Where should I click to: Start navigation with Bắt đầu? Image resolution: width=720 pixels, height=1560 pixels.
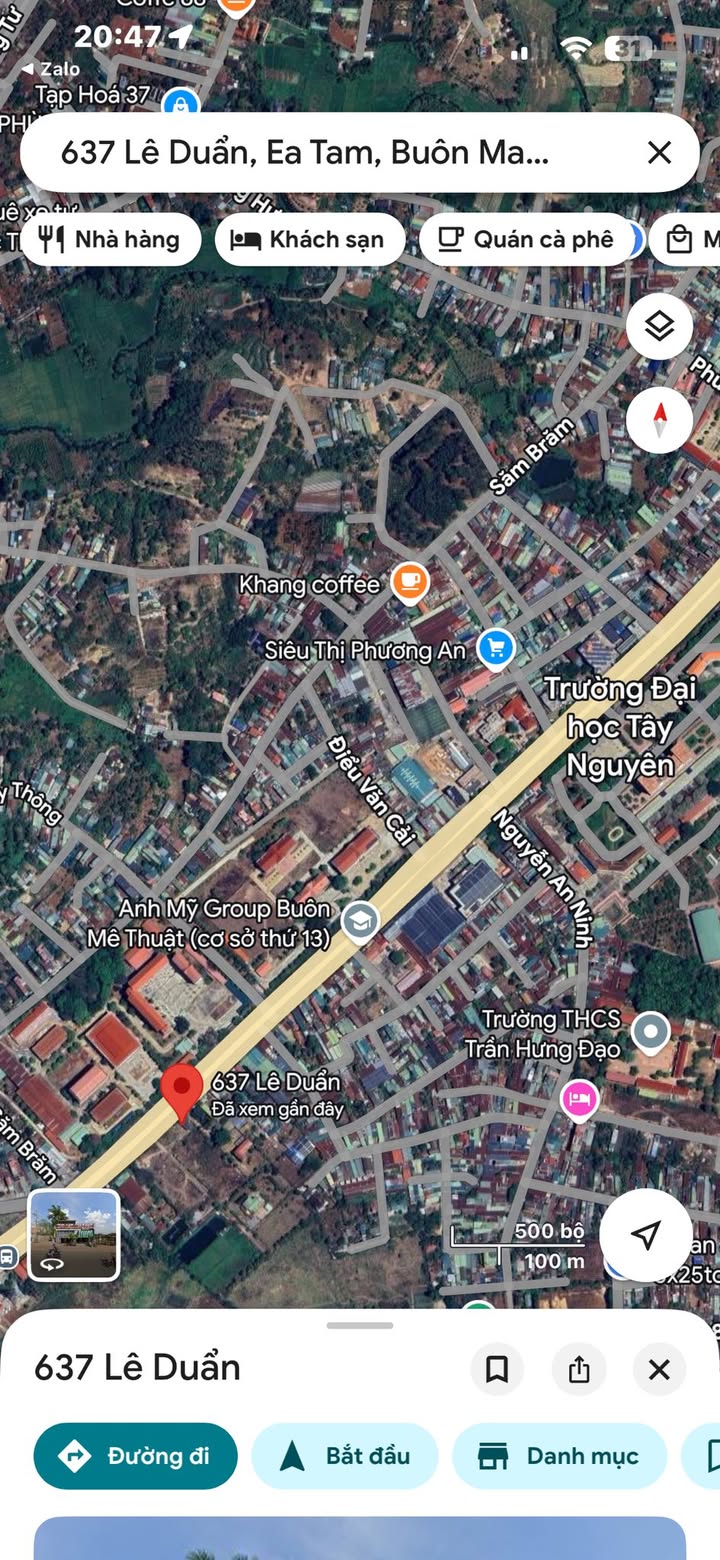tap(345, 1456)
